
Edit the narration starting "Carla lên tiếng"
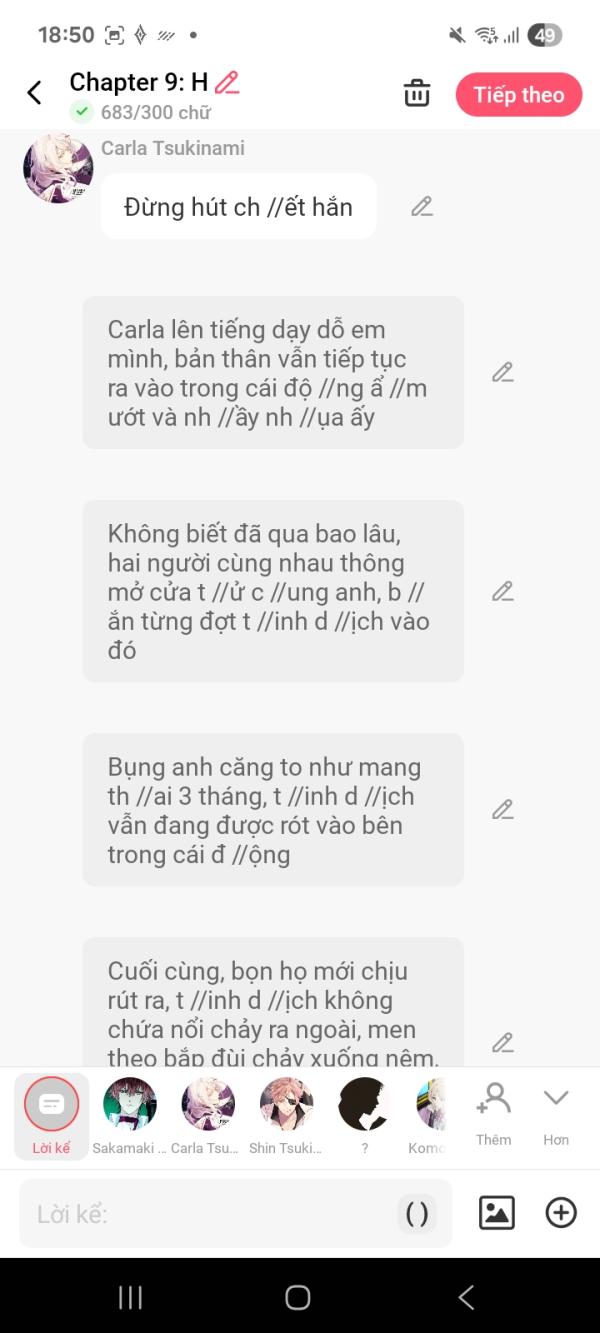(503, 373)
